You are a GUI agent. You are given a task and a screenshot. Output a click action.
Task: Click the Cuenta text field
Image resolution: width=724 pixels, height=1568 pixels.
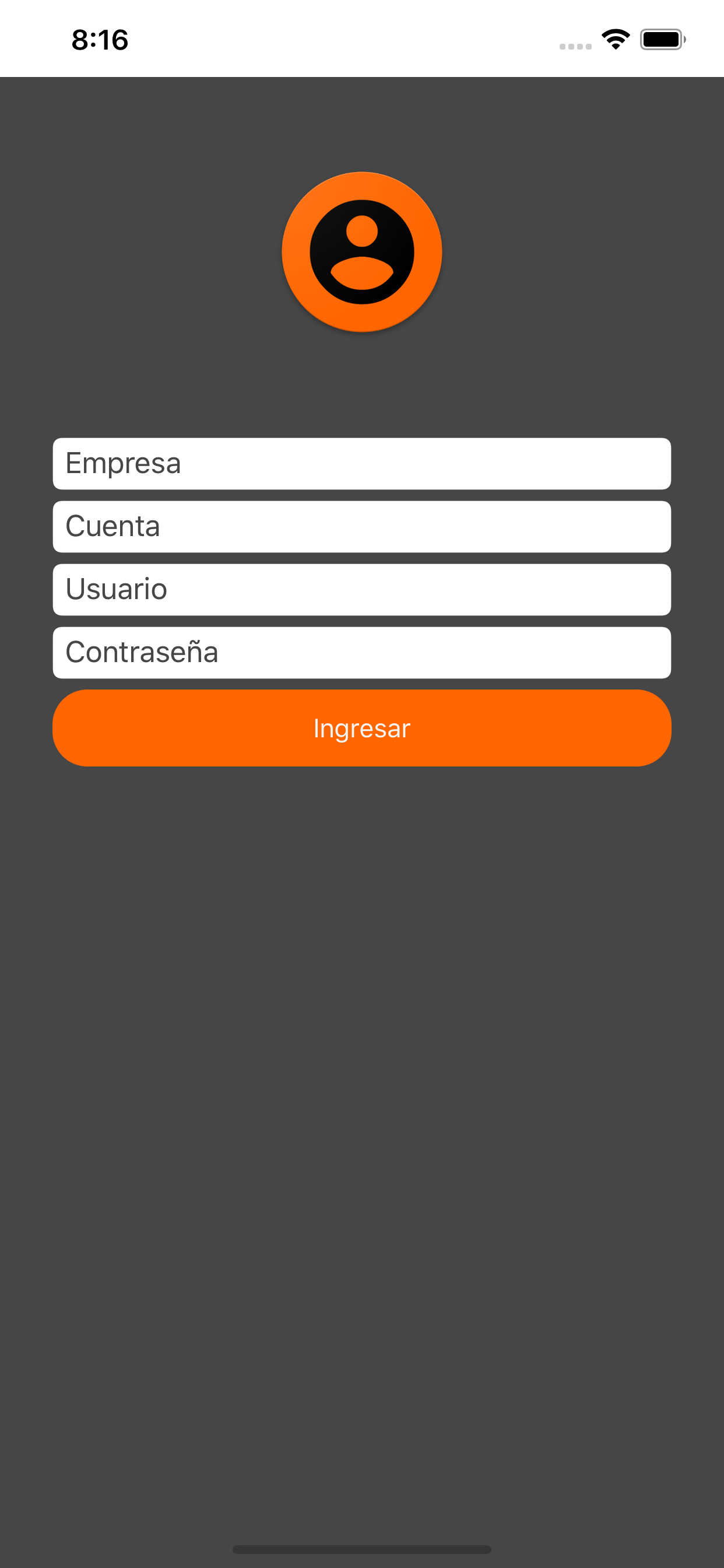(x=362, y=527)
